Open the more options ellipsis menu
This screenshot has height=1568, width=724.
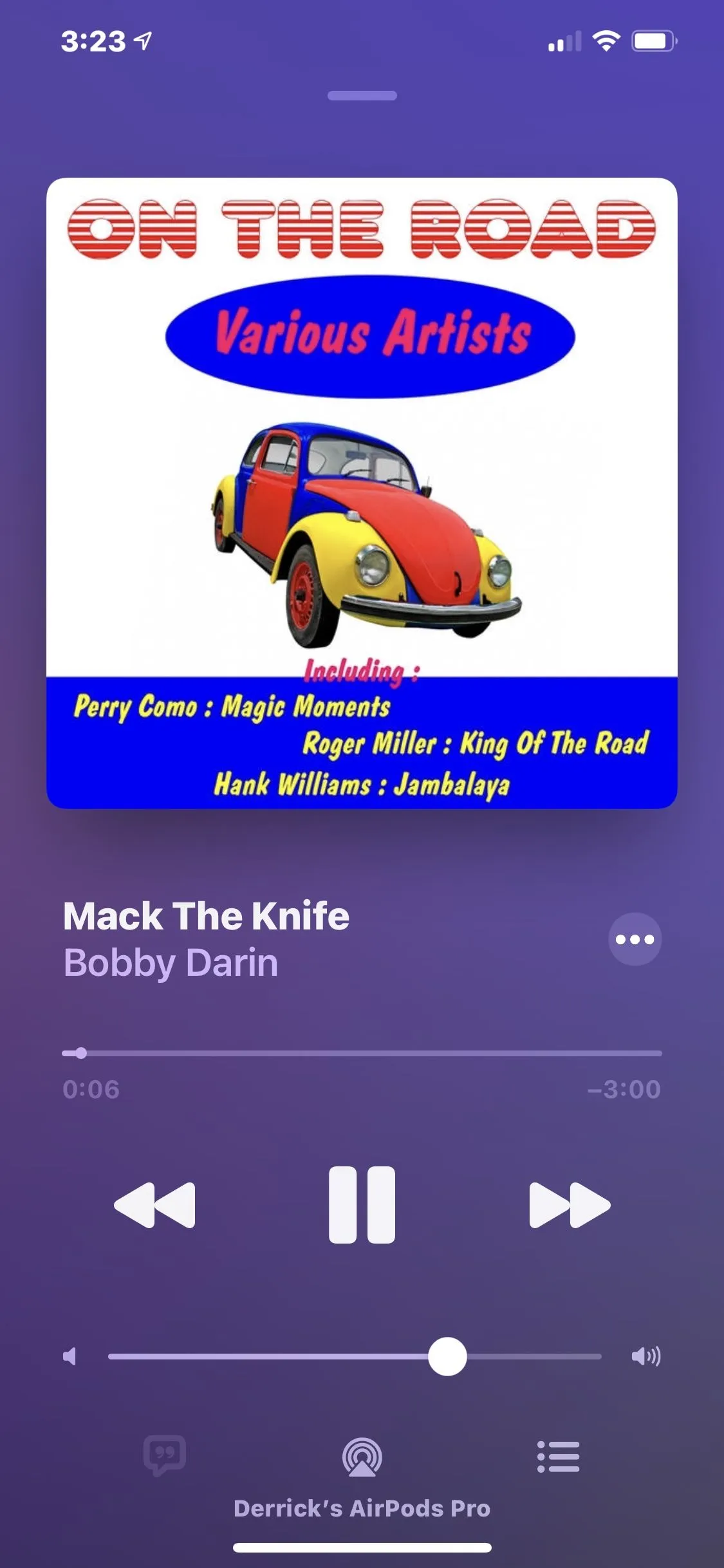point(635,939)
